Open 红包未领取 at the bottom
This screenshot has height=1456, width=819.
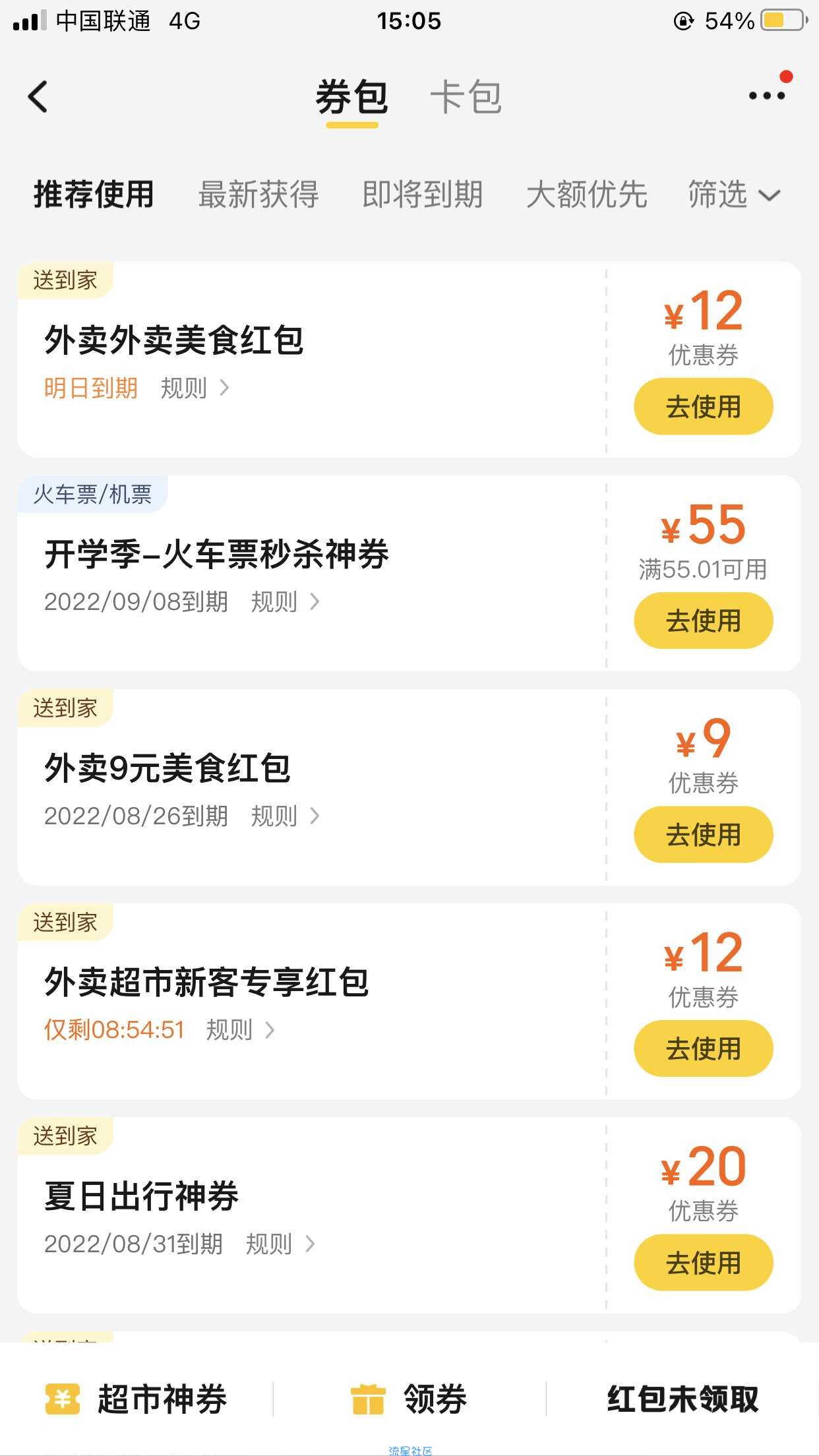[682, 1399]
